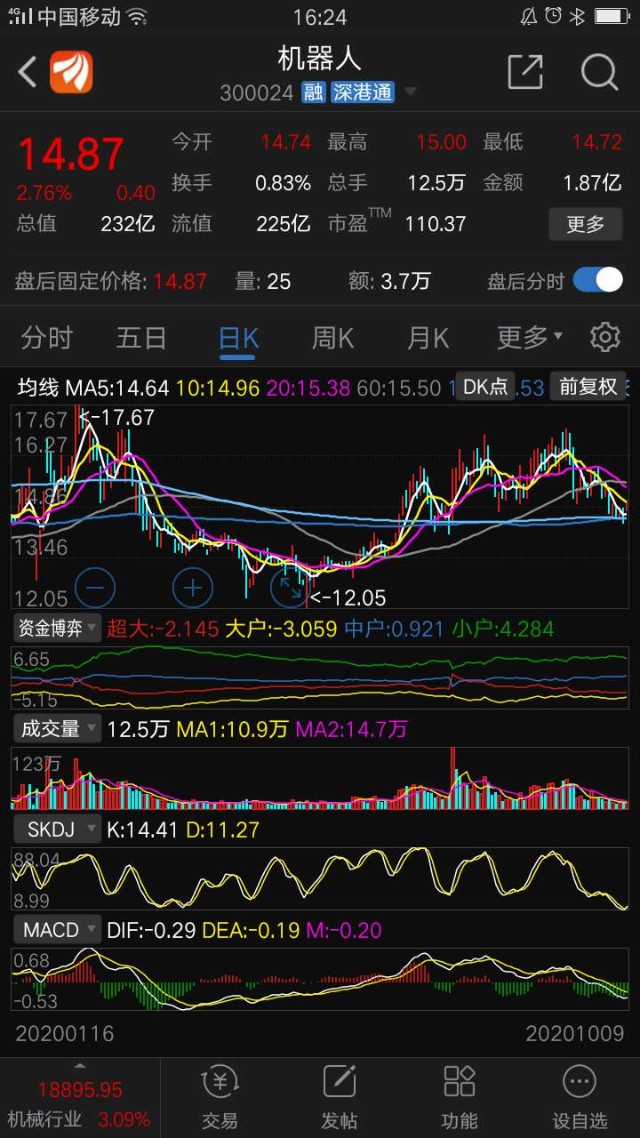This screenshot has width=640, height=1138.
Task: Turn off the 盘后分时 switch
Action: click(598, 280)
